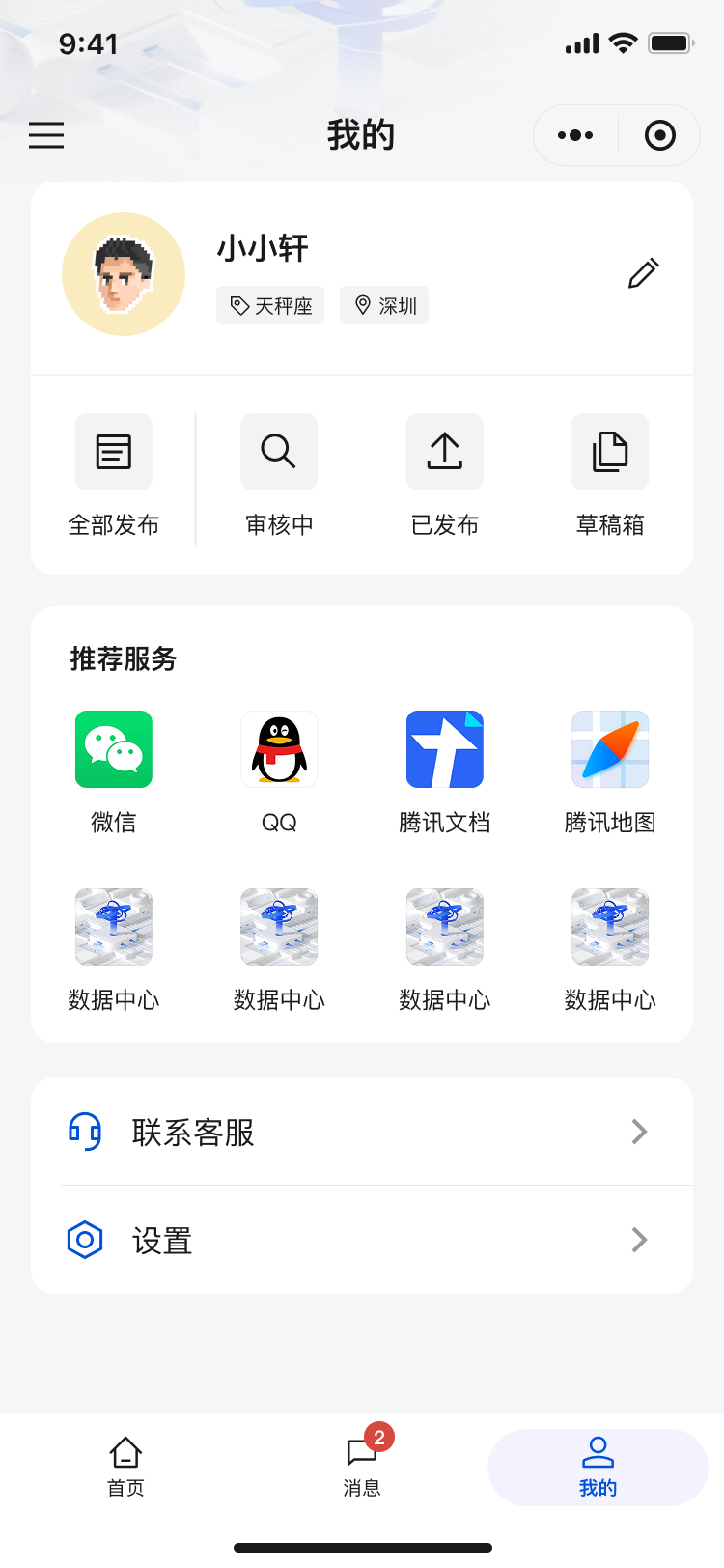
Task: Show 已发布 posts
Action: [445, 475]
